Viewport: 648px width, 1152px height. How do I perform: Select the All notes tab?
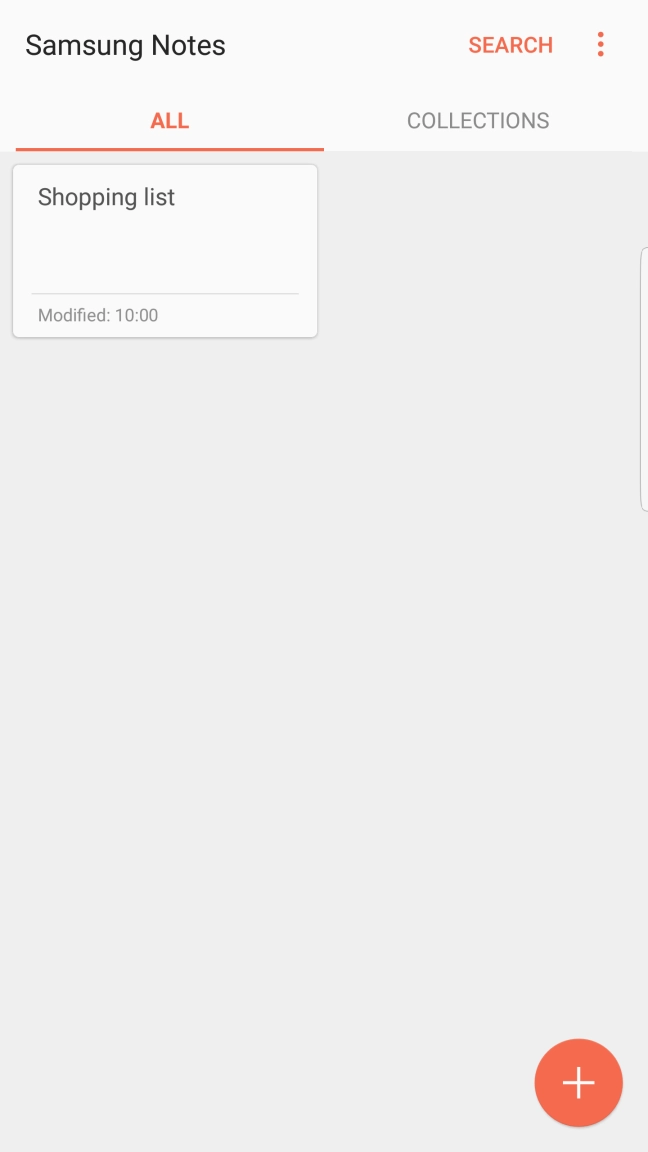[x=169, y=121]
